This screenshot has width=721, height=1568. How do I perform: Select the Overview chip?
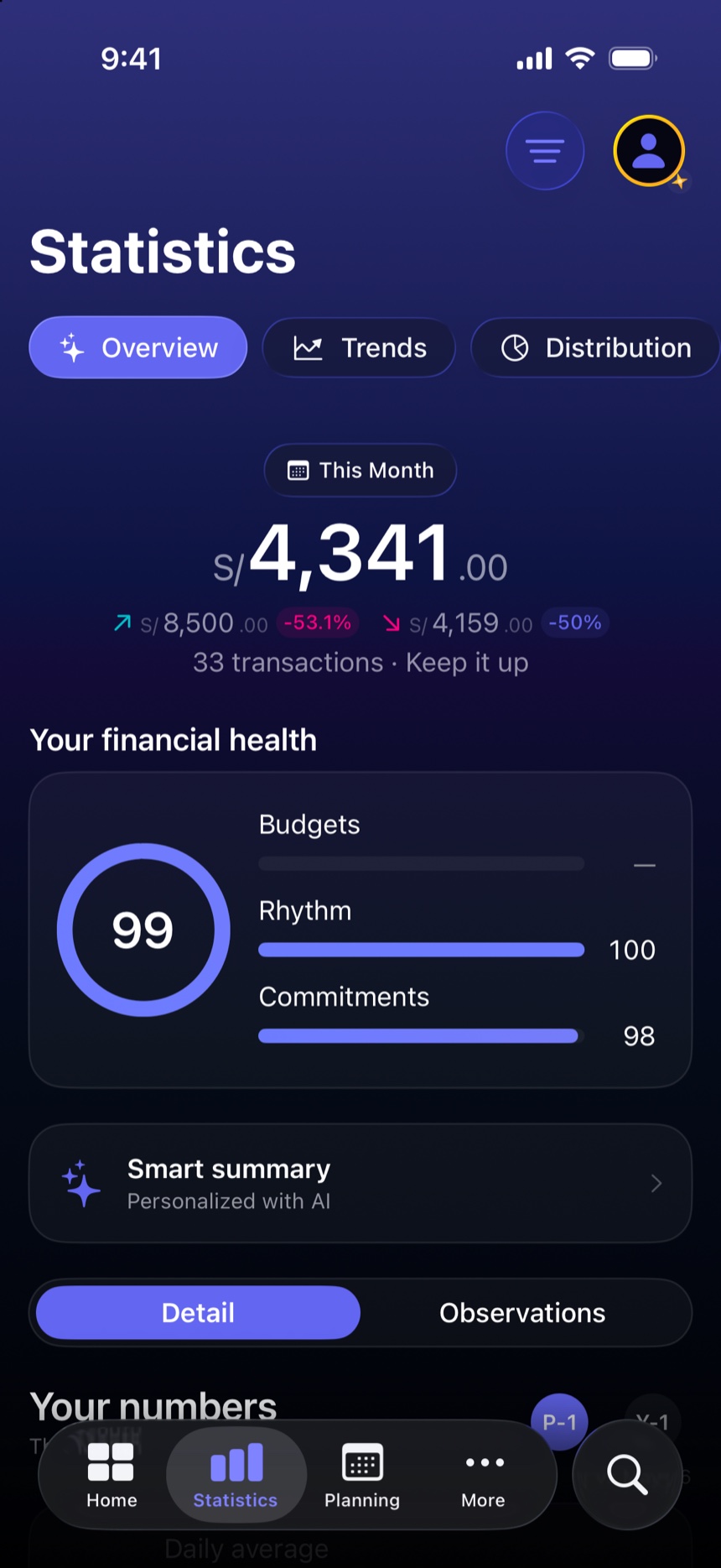point(138,347)
